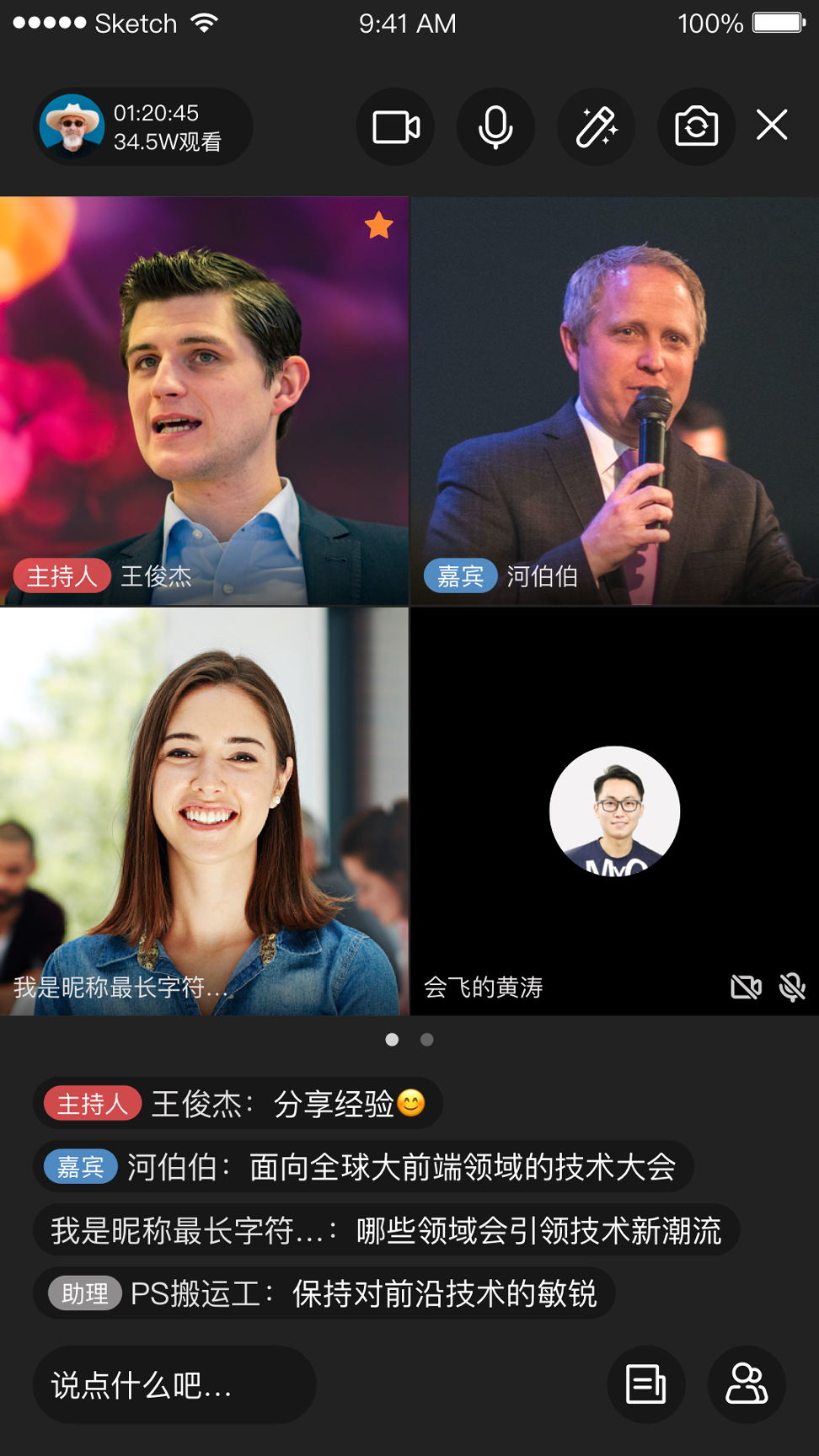Select 会飞的黄涛's video tile
819x1456 pixels.
coord(614,811)
